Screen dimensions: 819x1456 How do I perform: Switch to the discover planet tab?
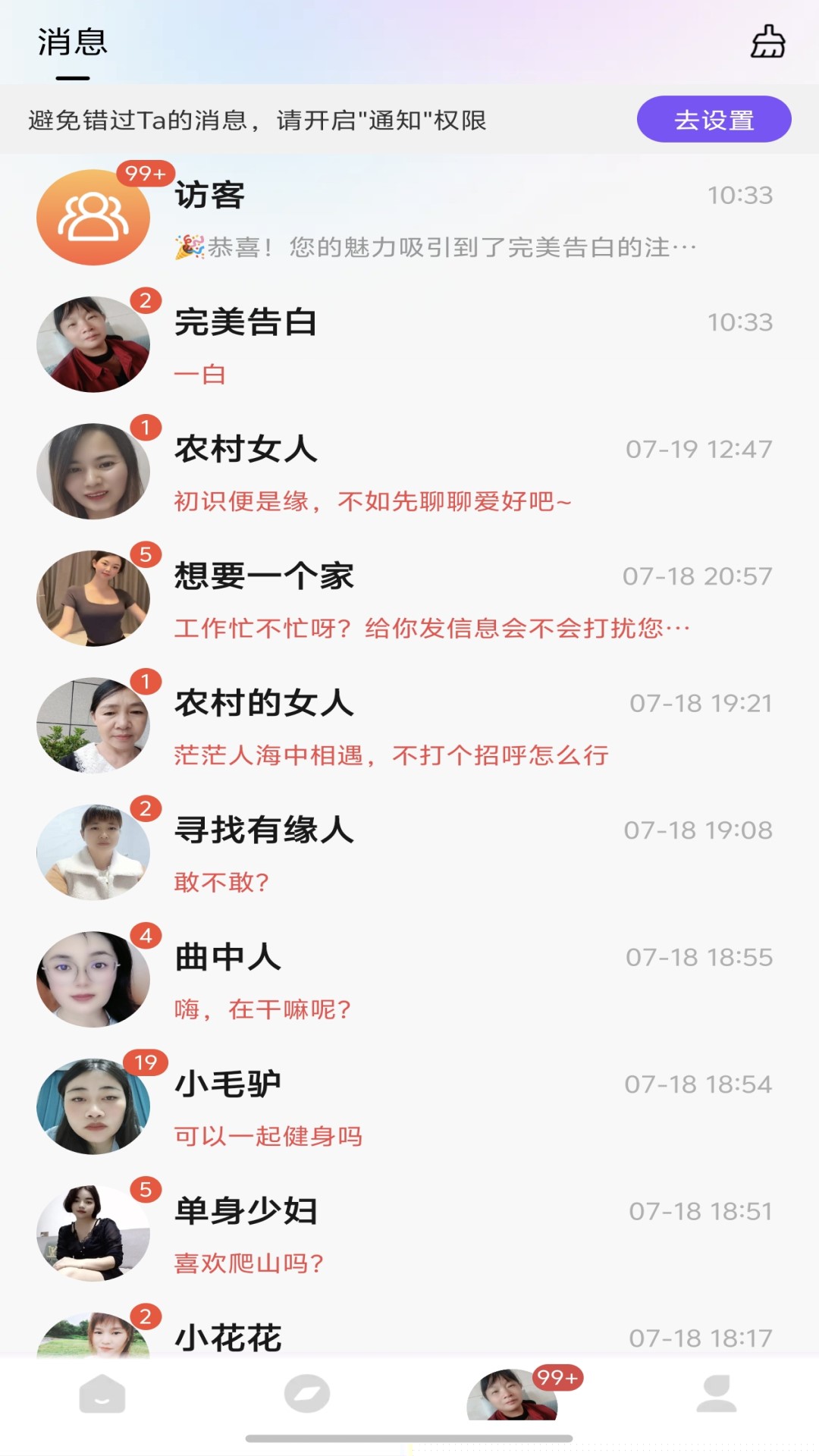coord(307,1394)
